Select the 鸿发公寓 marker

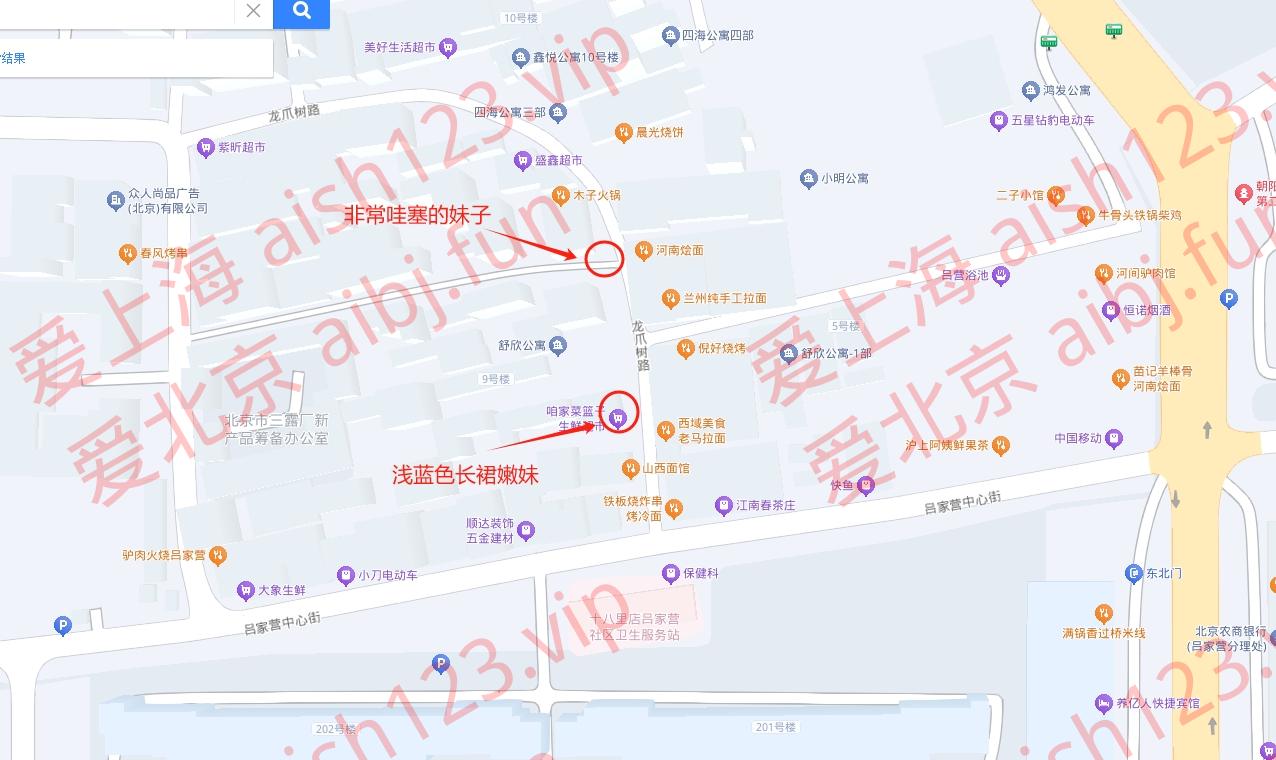click(x=1031, y=91)
